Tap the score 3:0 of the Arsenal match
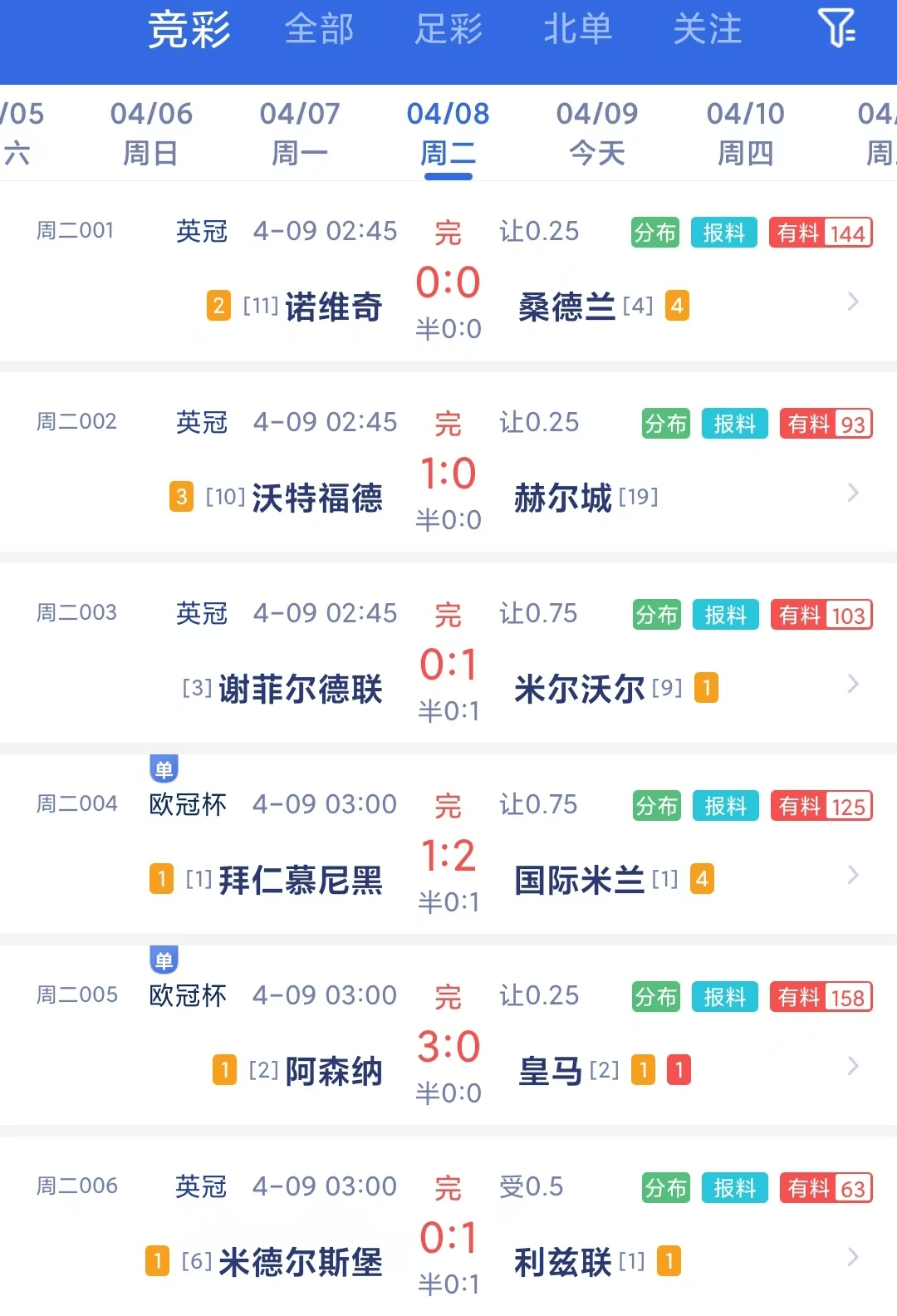The height and width of the screenshot is (1316, 897). tap(448, 1048)
